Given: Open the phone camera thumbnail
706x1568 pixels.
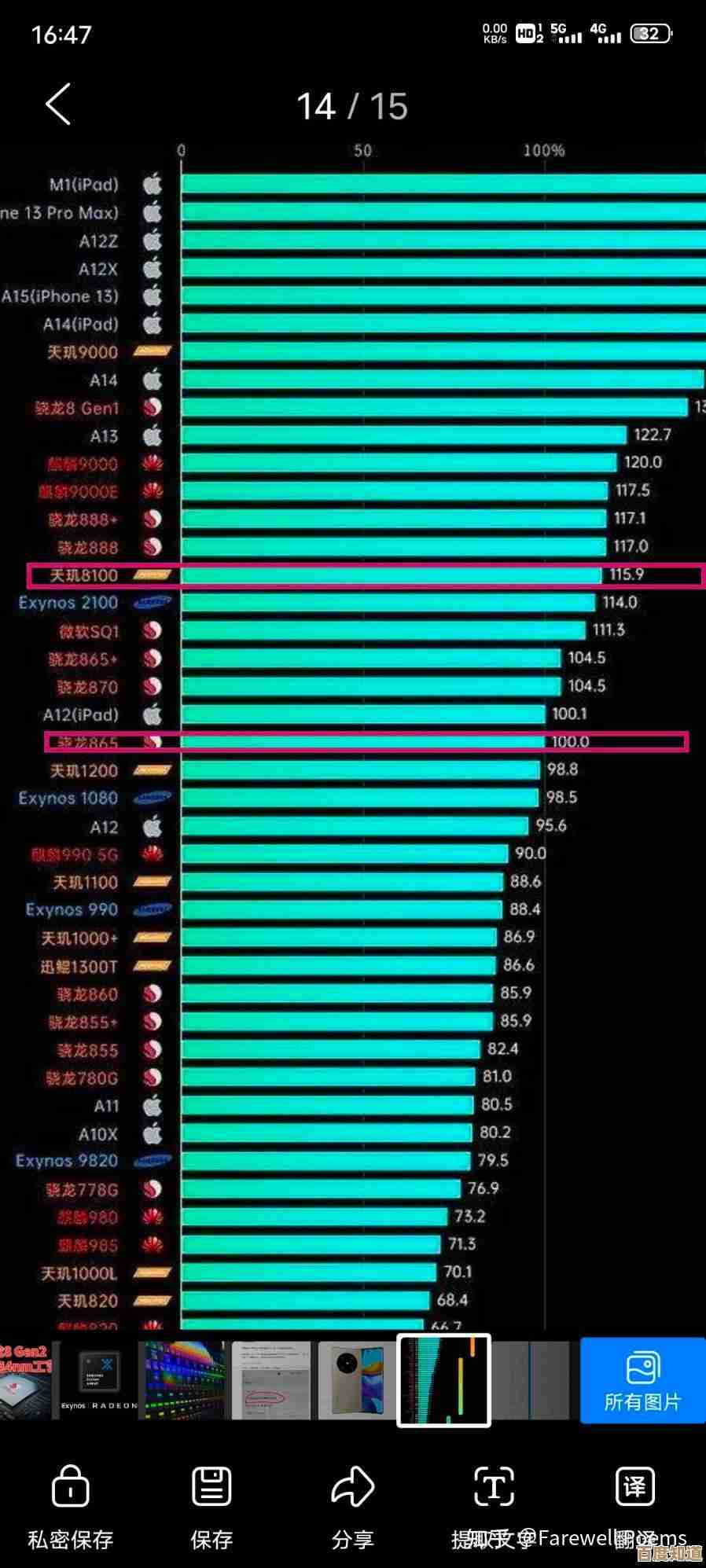Looking at the screenshot, I should click(357, 1381).
